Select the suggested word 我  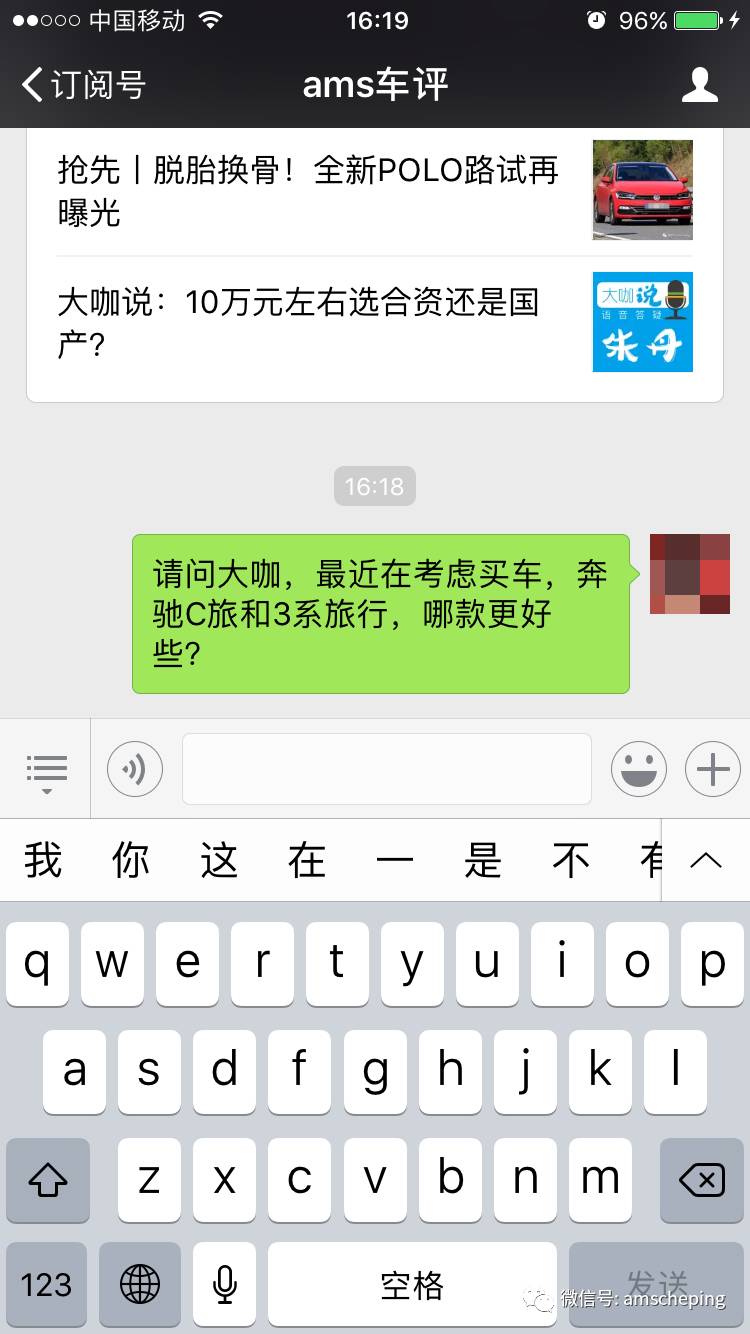[43, 860]
